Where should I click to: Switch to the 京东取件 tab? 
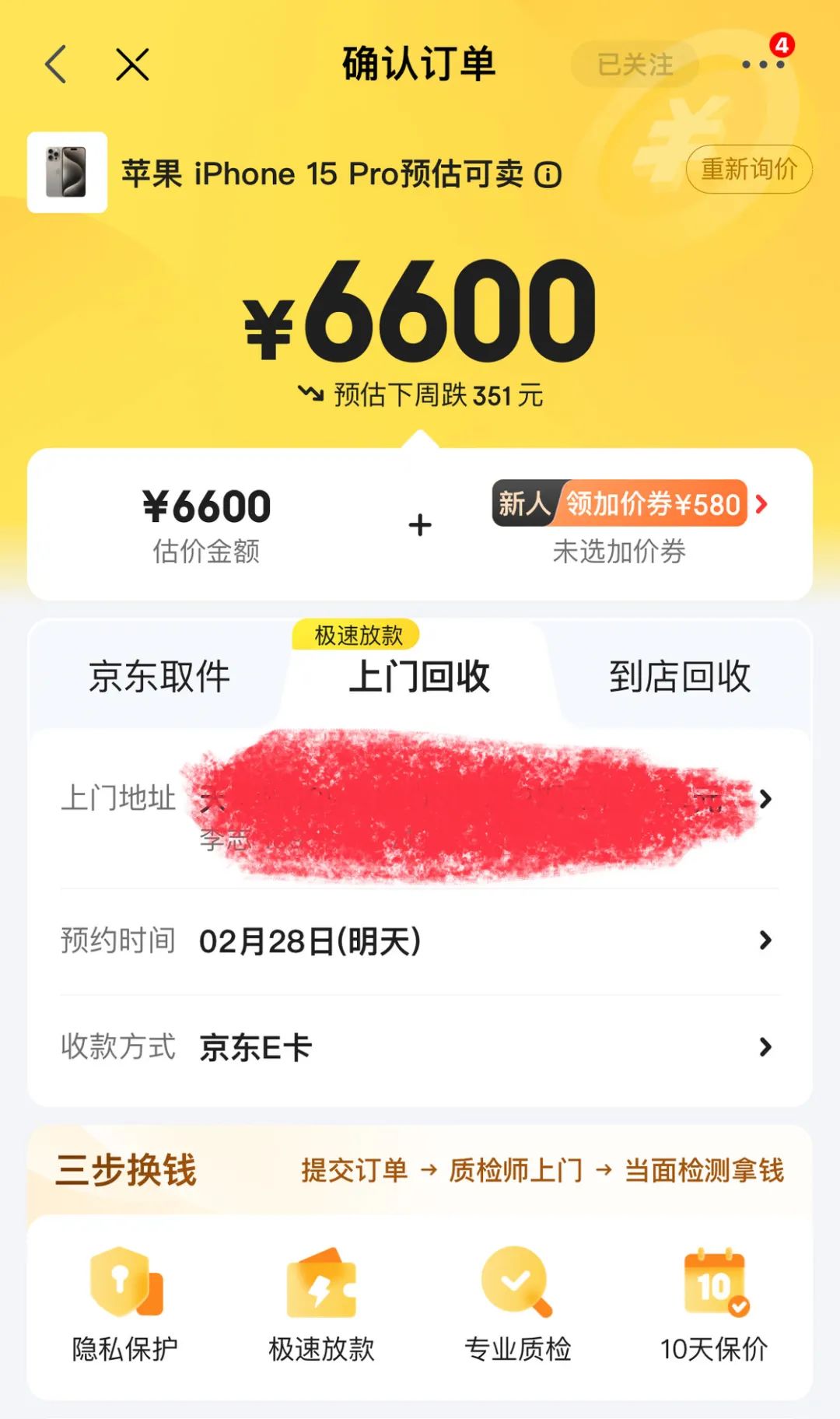point(159,676)
